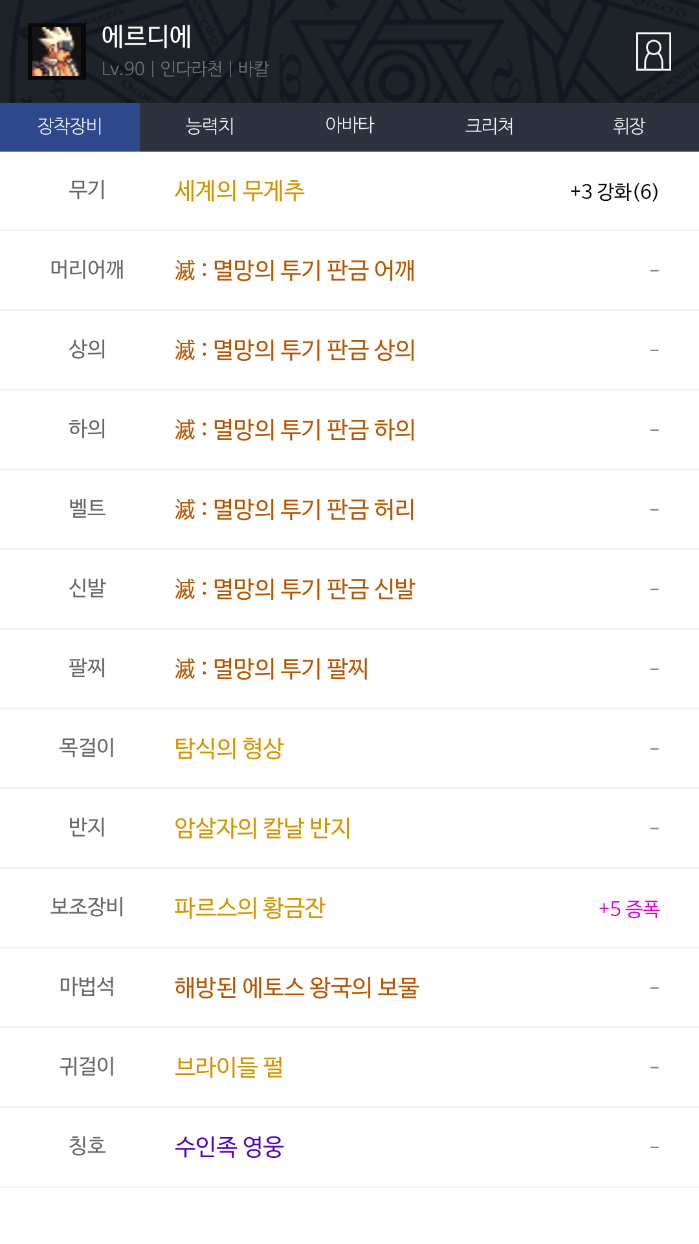Select the 장착장비 tab
This screenshot has width=699, height=1244.
[x=70, y=126]
